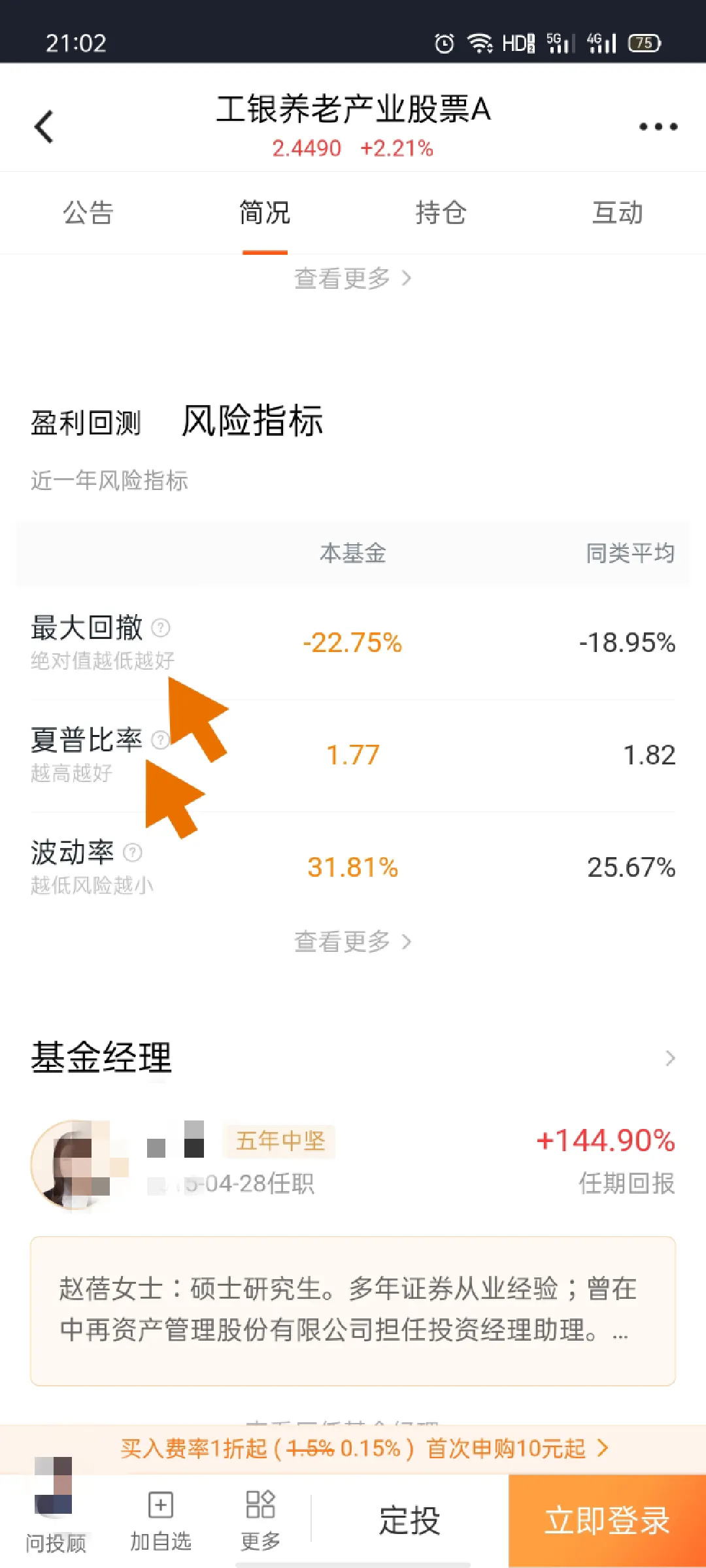This screenshot has width=706, height=1568.
Task: Switch to the 公告 tab
Action: pyautogui.click(x=88, y=213)
